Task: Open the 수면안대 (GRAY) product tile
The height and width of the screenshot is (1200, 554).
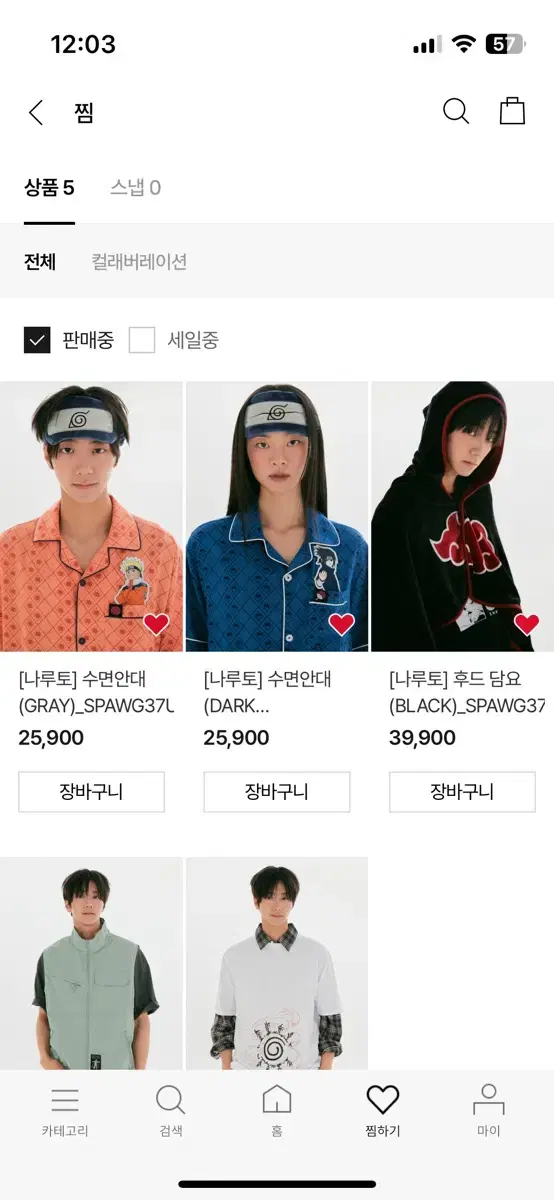Action: 91,516
